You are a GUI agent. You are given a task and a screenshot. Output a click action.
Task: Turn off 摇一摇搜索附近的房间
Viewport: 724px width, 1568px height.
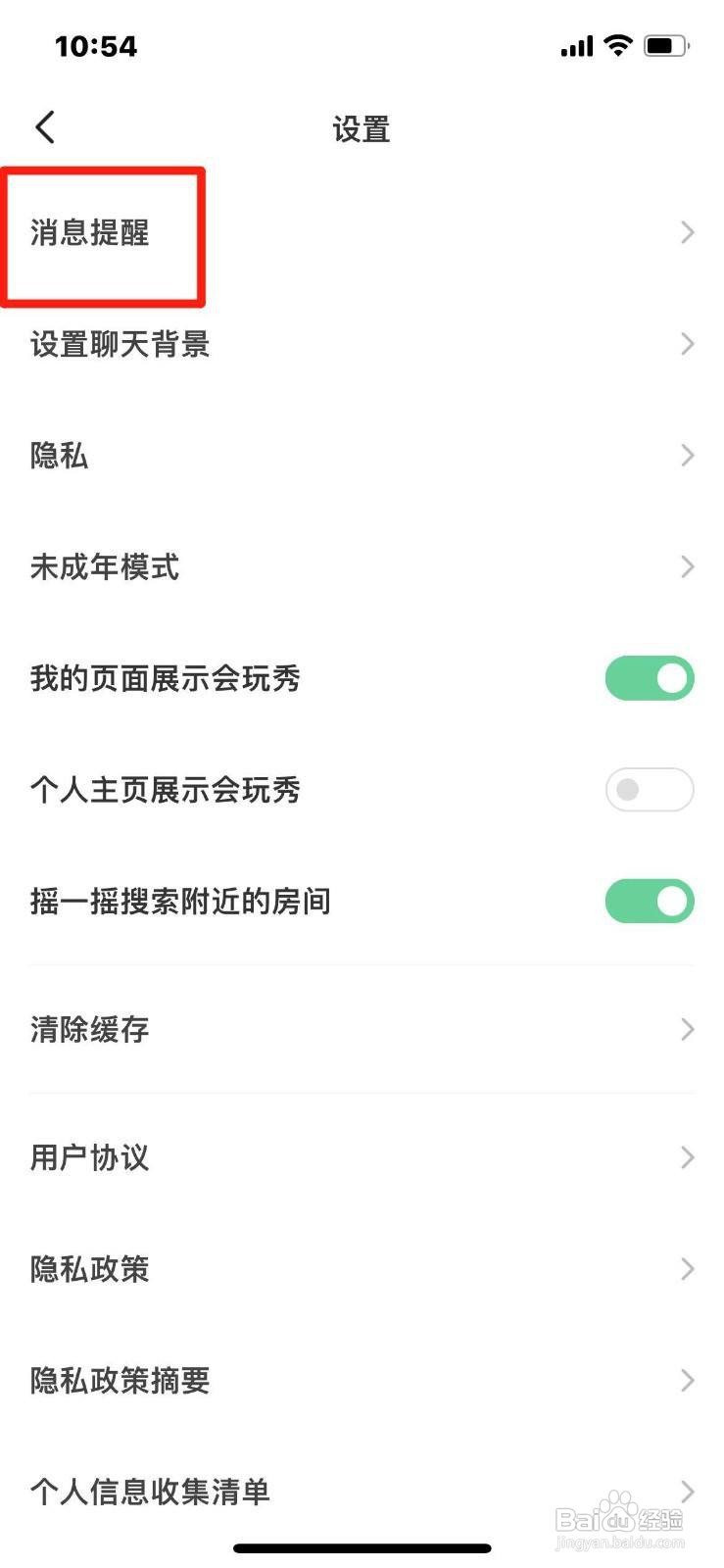tap(650, 901)
